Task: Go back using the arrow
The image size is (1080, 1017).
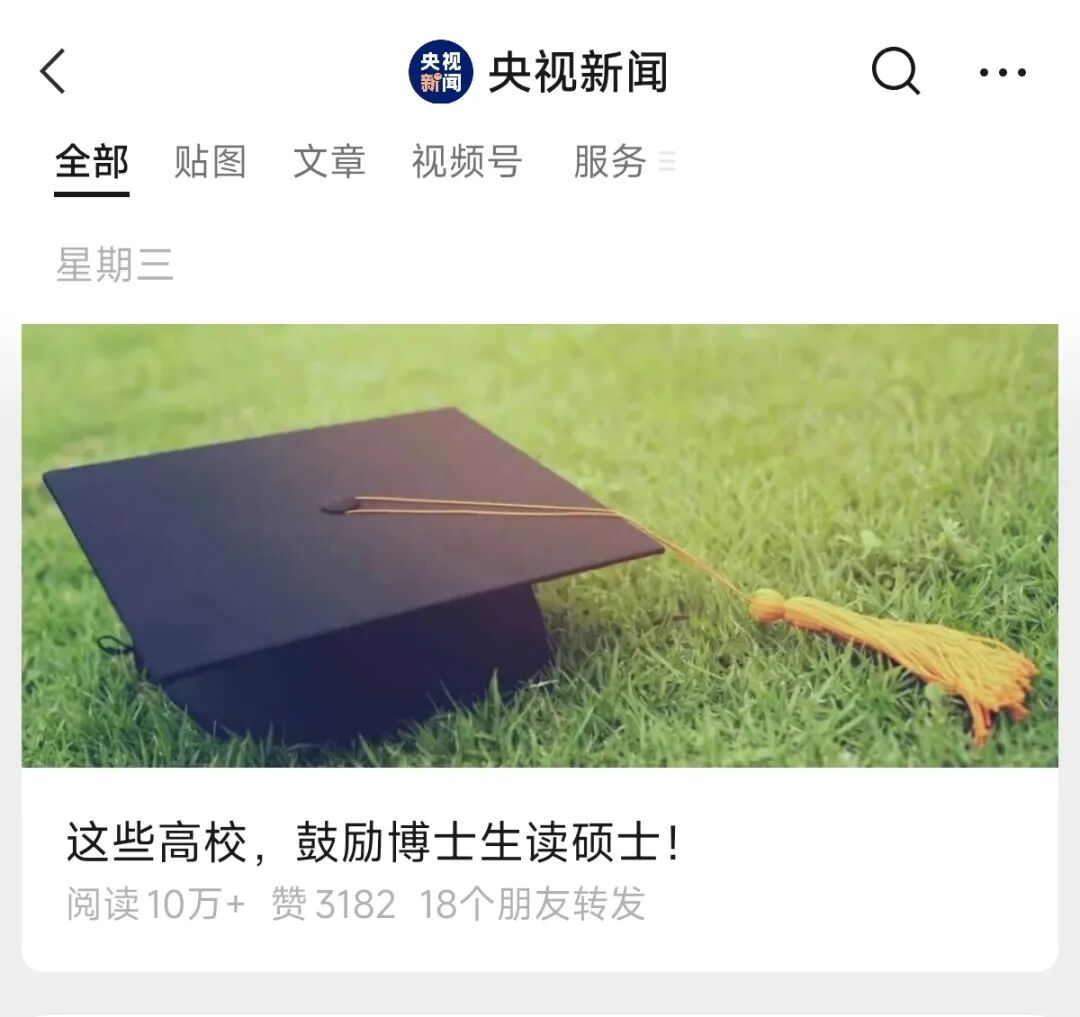Action: (x=54, y=72)
